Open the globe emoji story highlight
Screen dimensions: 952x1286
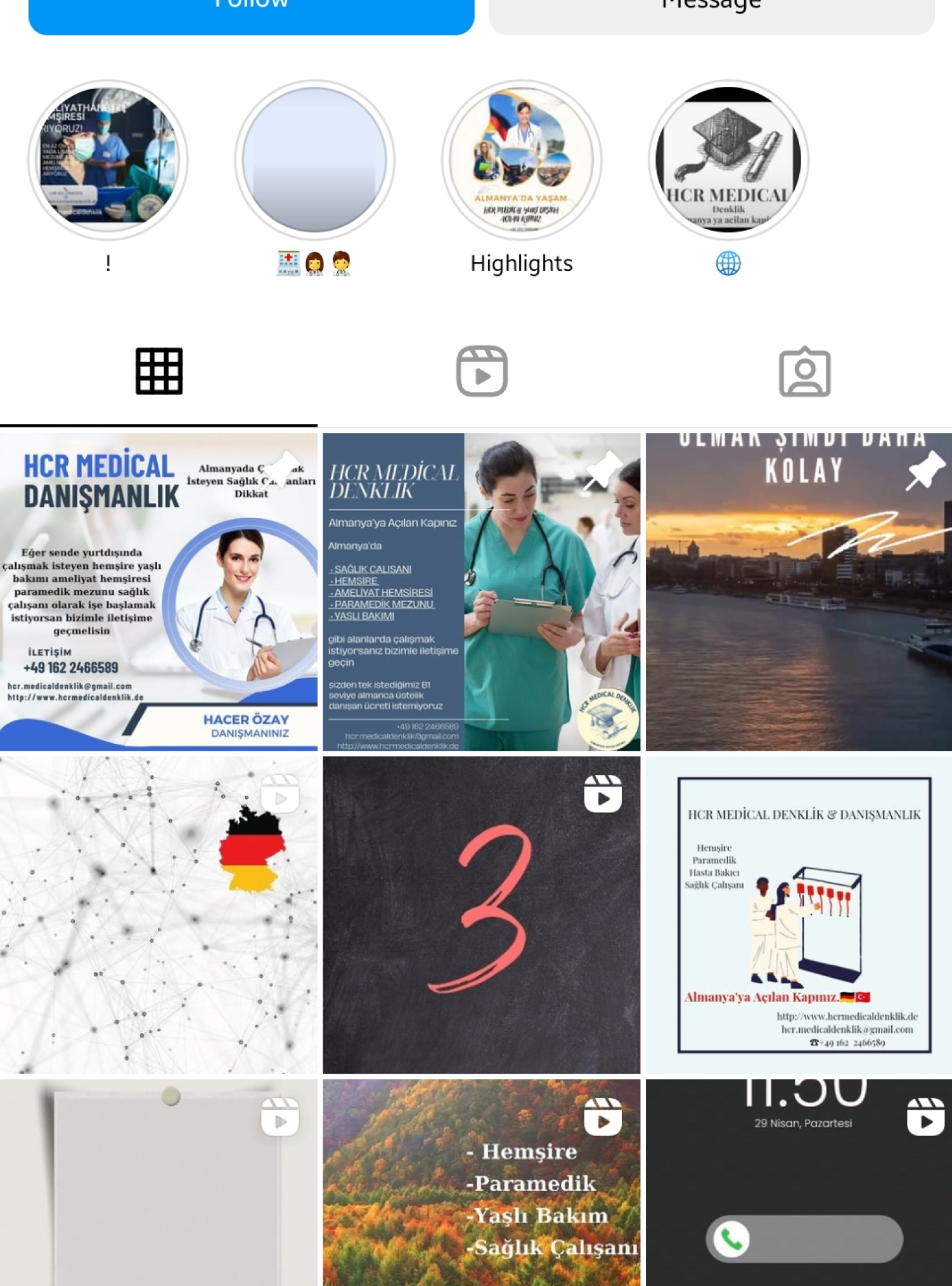coord(728,160)
